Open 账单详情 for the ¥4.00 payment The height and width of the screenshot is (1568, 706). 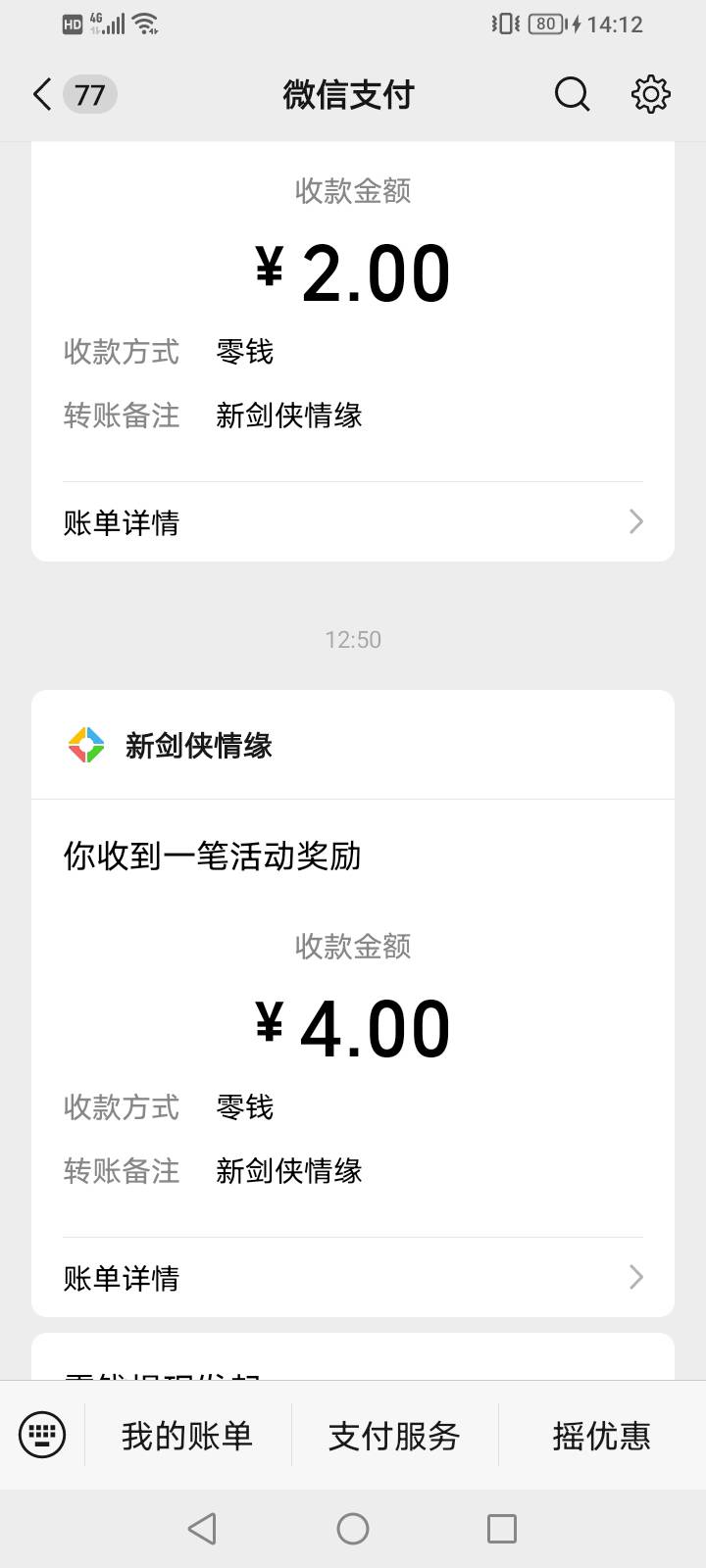coord(353,1278)
